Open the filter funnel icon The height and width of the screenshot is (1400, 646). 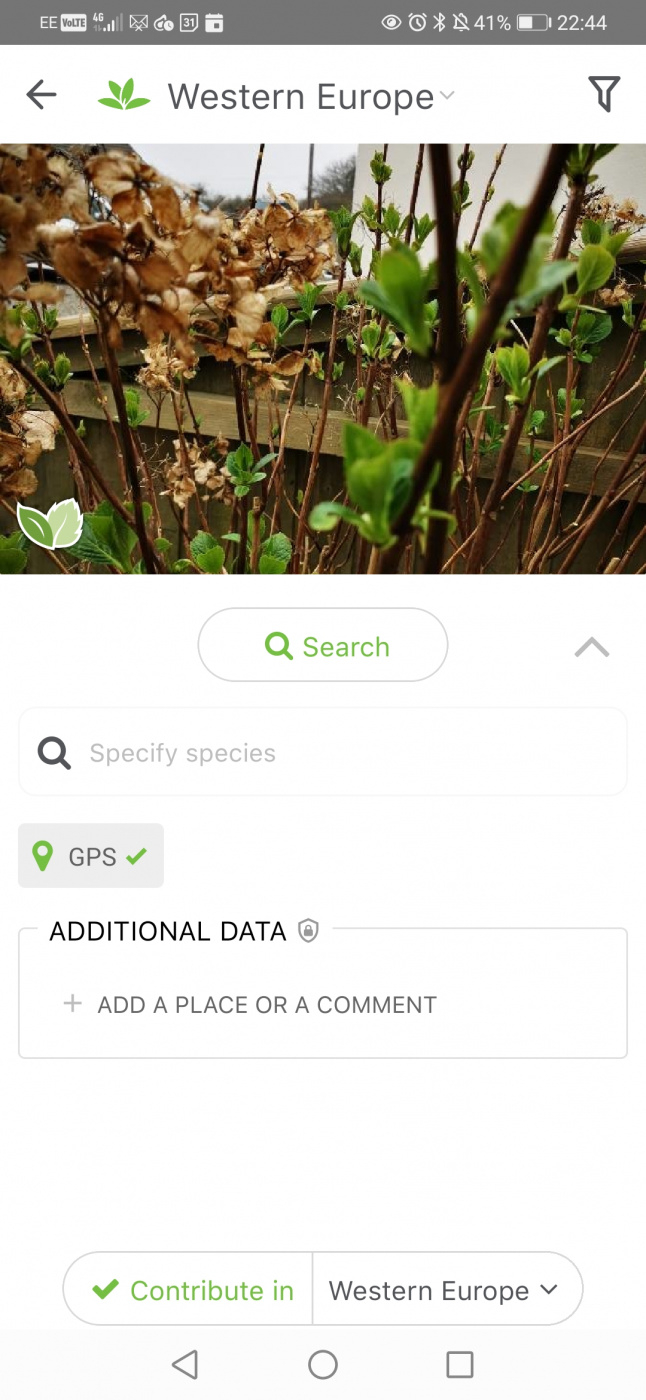tap(604, 95)
